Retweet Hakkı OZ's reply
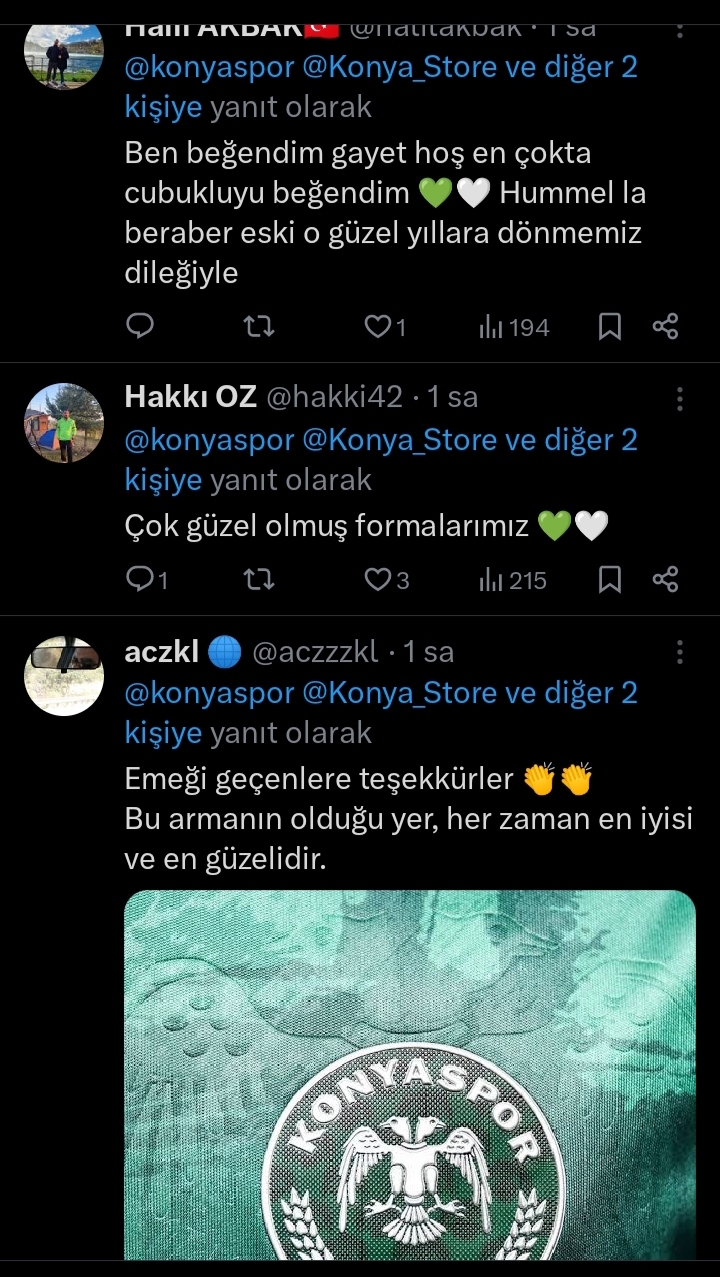720x1277 pixels. tap(259, 580)
